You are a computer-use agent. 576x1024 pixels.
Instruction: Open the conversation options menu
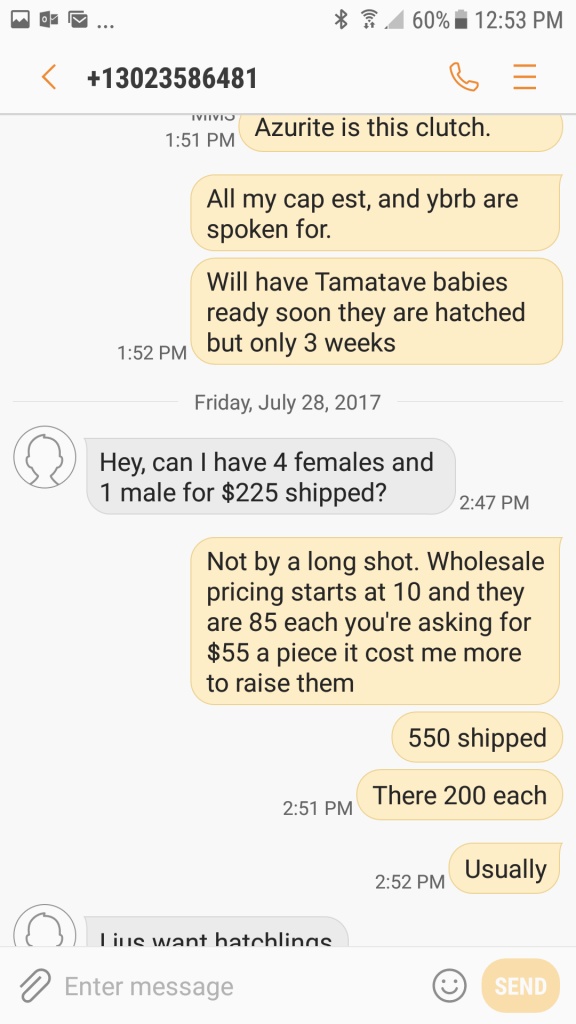[524, 77]
